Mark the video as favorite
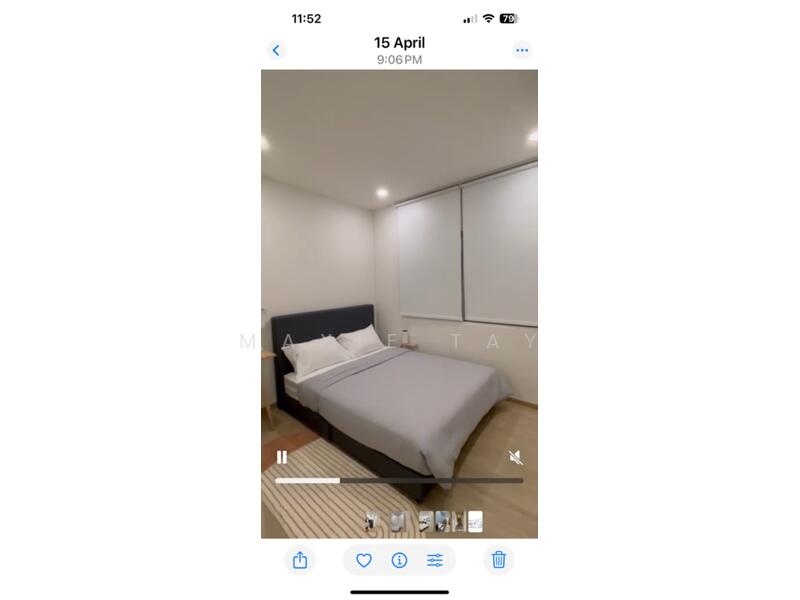800x600 pixels. (x=364, y=560)
